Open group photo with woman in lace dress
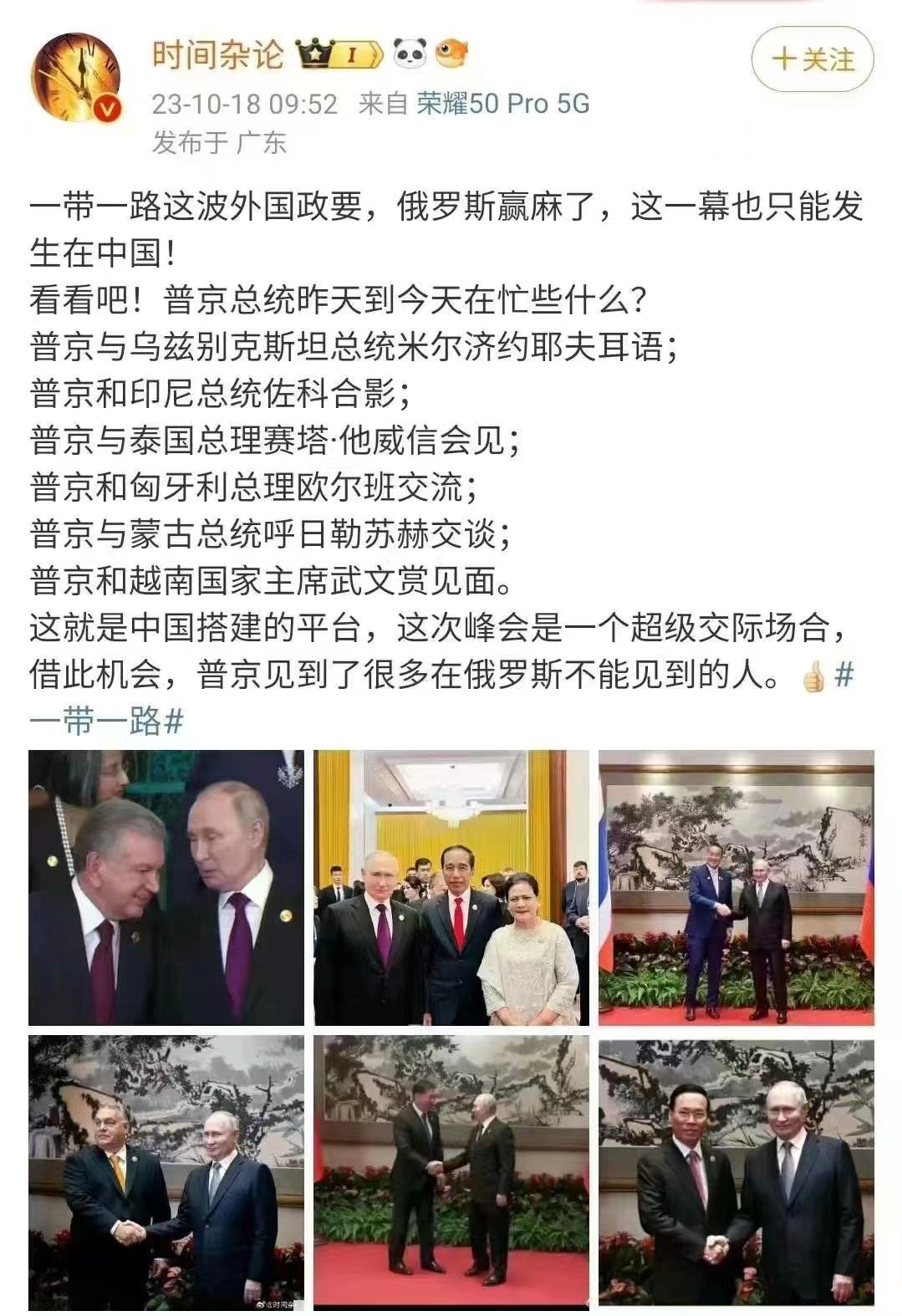This screenshot has width=902, height=1316. tap(451, 887)
